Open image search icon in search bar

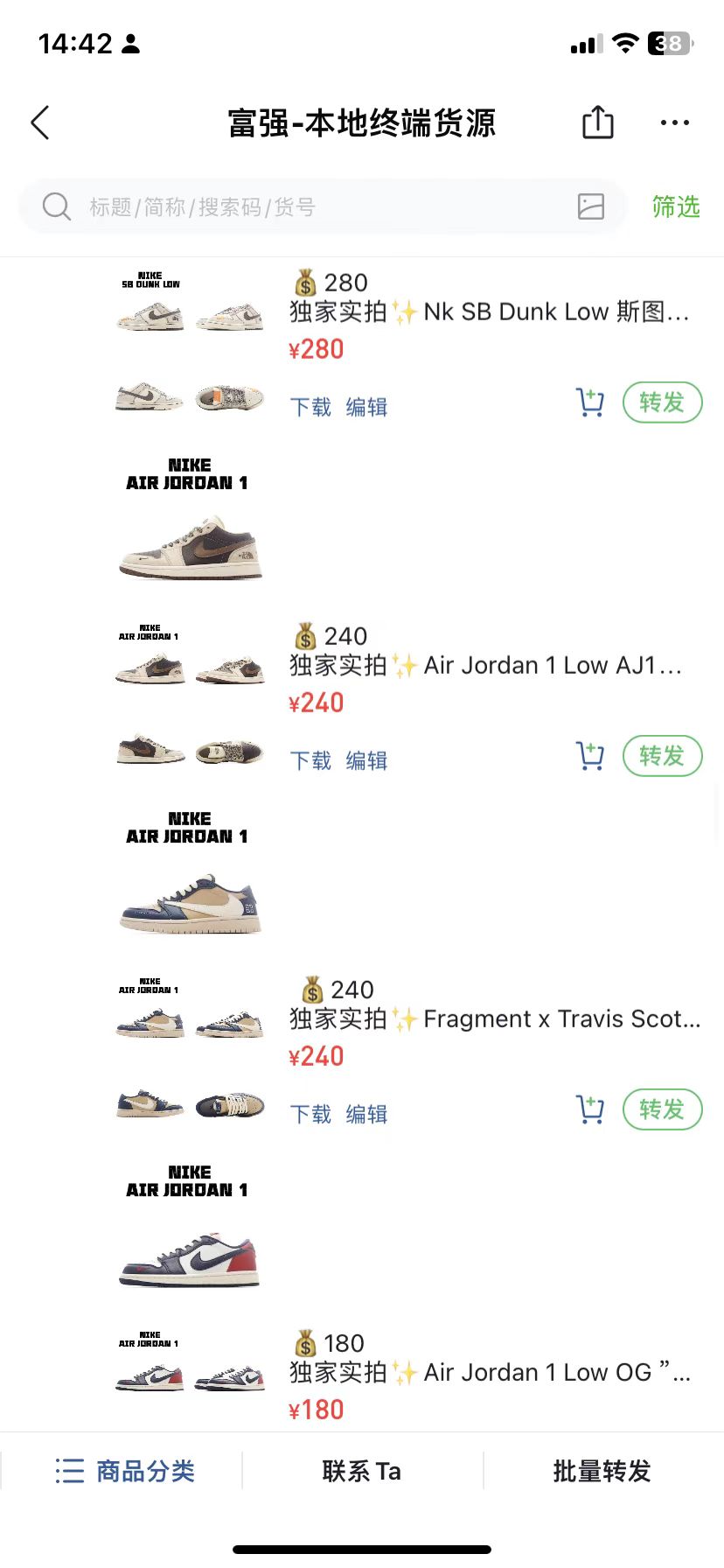click(x=591, y=206)
